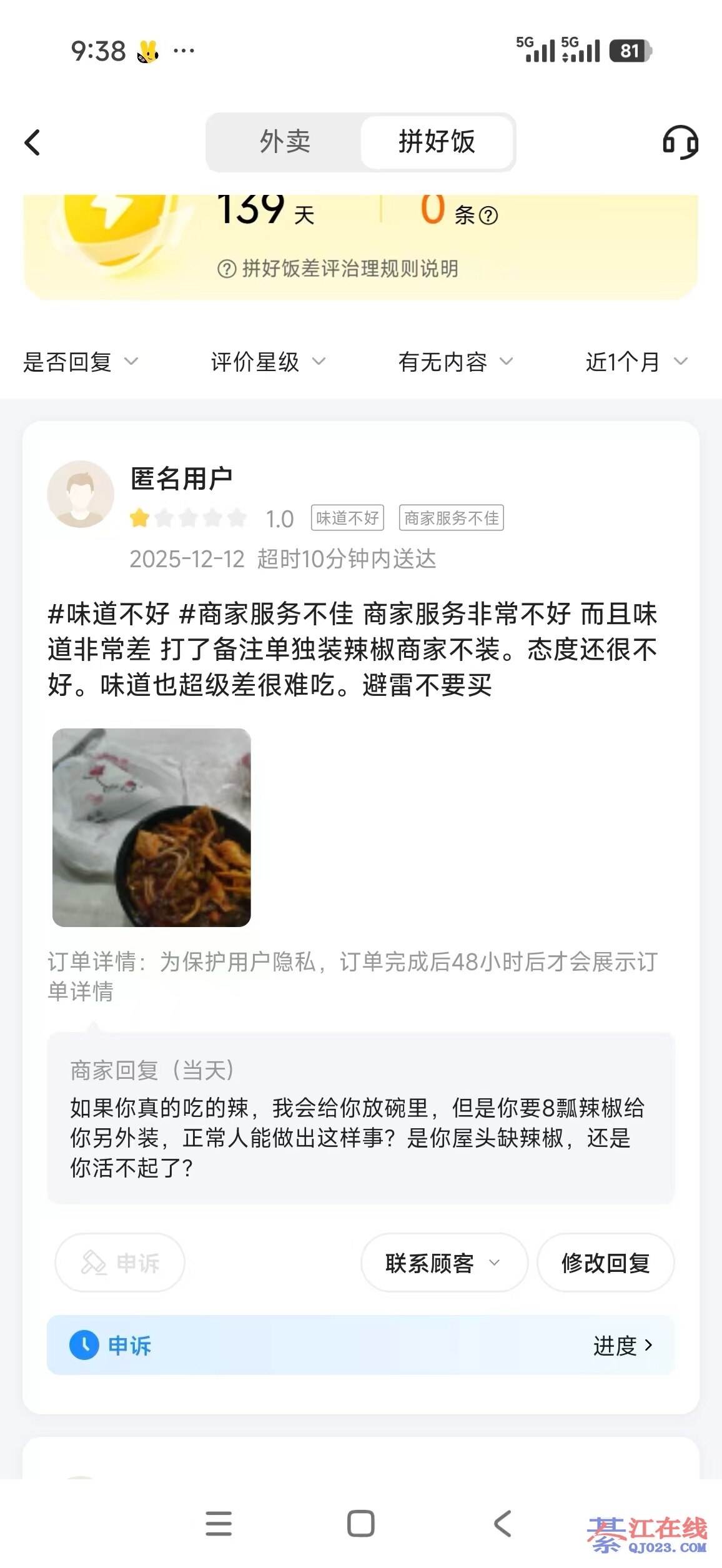Edit the merchant reply via 修改回复
The width and height of the screenshot is (722, 1568).
[605, 1263]
